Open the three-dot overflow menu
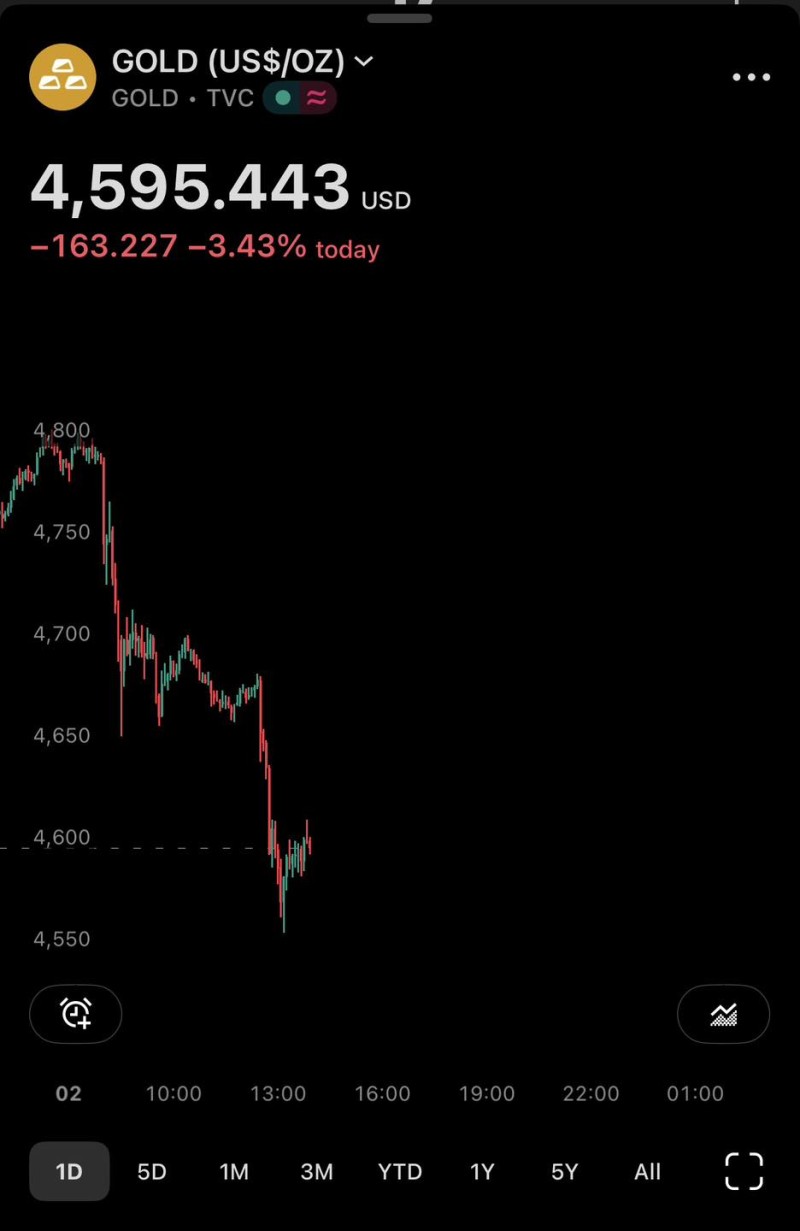The height and width of the screenshot is (1231, 800). click(x=751, y=77)
